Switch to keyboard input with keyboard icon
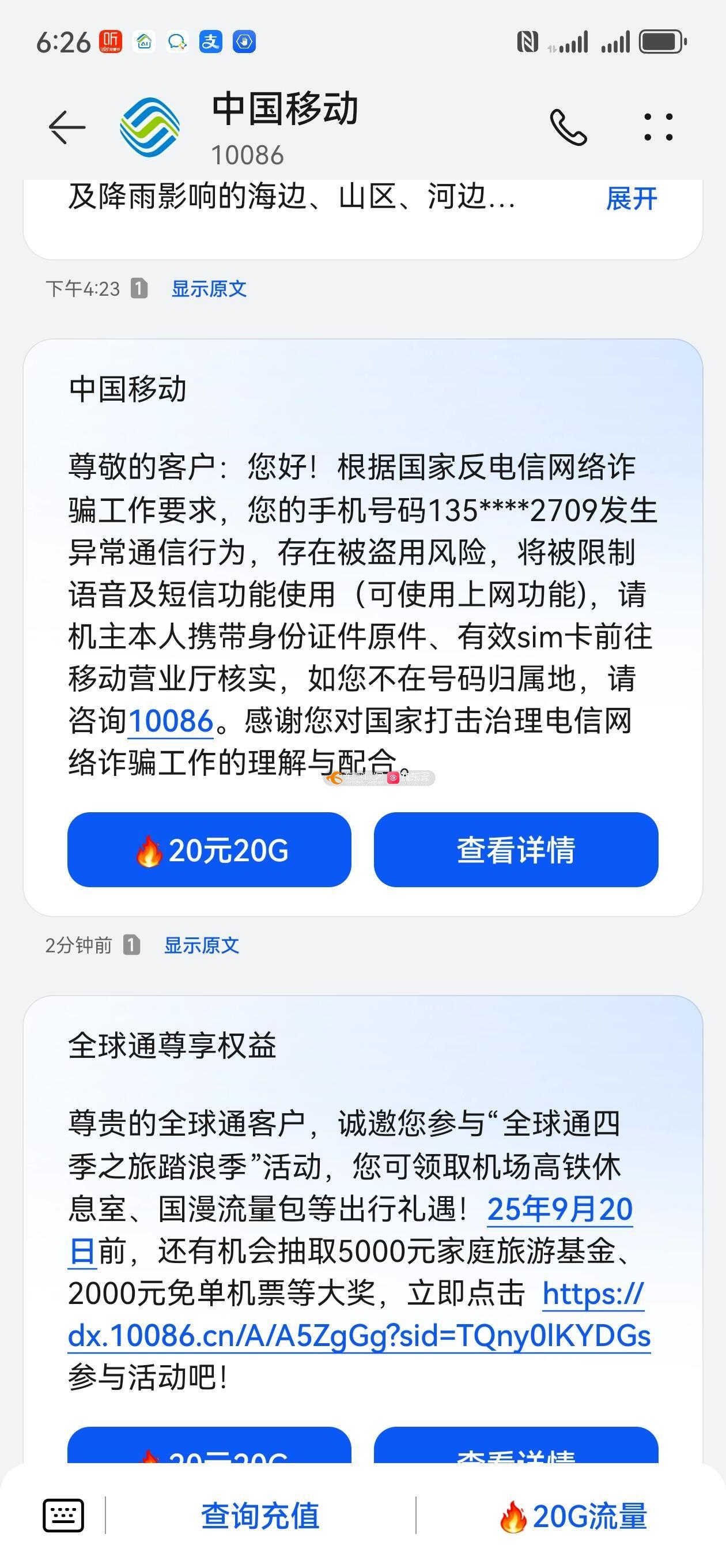 coord(63,1516)
